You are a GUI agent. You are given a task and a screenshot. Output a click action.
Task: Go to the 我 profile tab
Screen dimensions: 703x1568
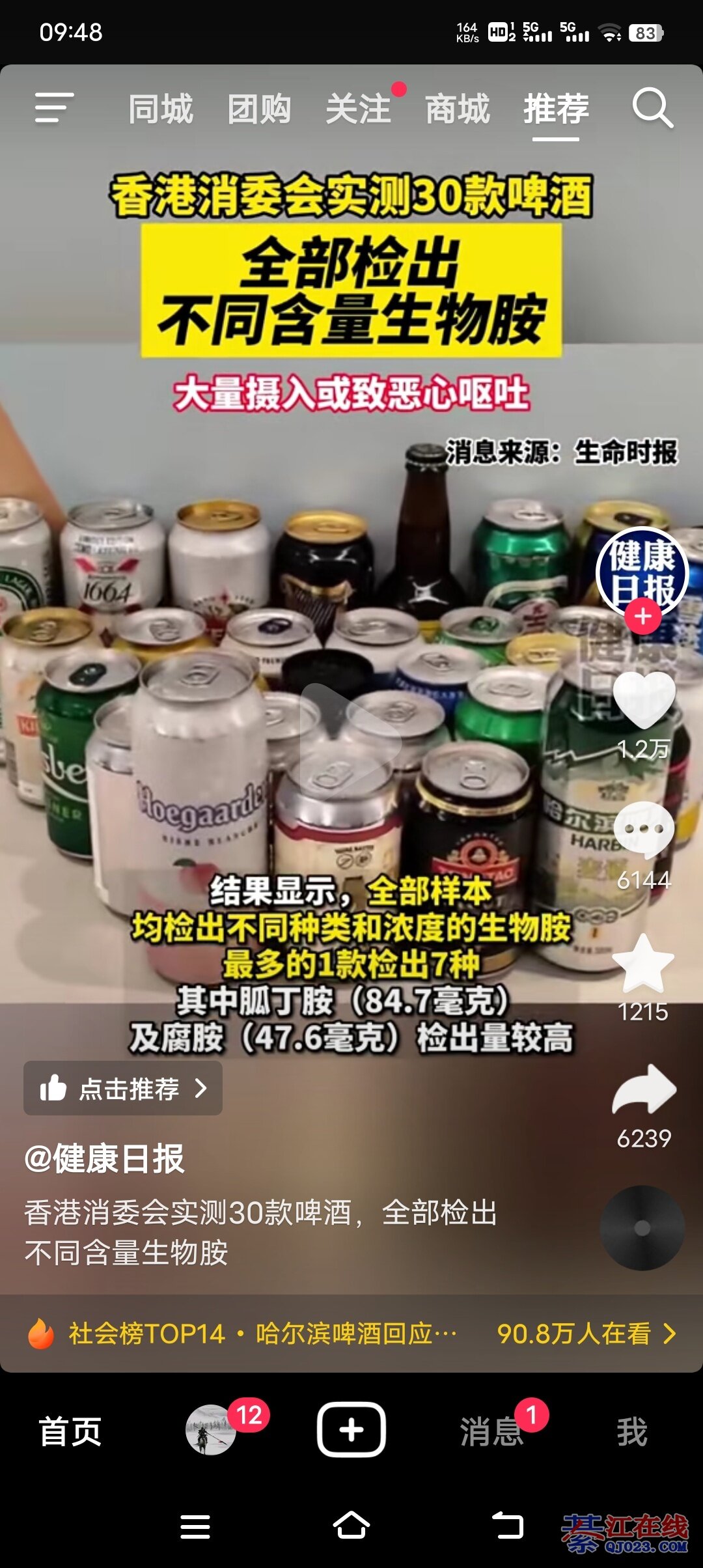(632, 1431)
